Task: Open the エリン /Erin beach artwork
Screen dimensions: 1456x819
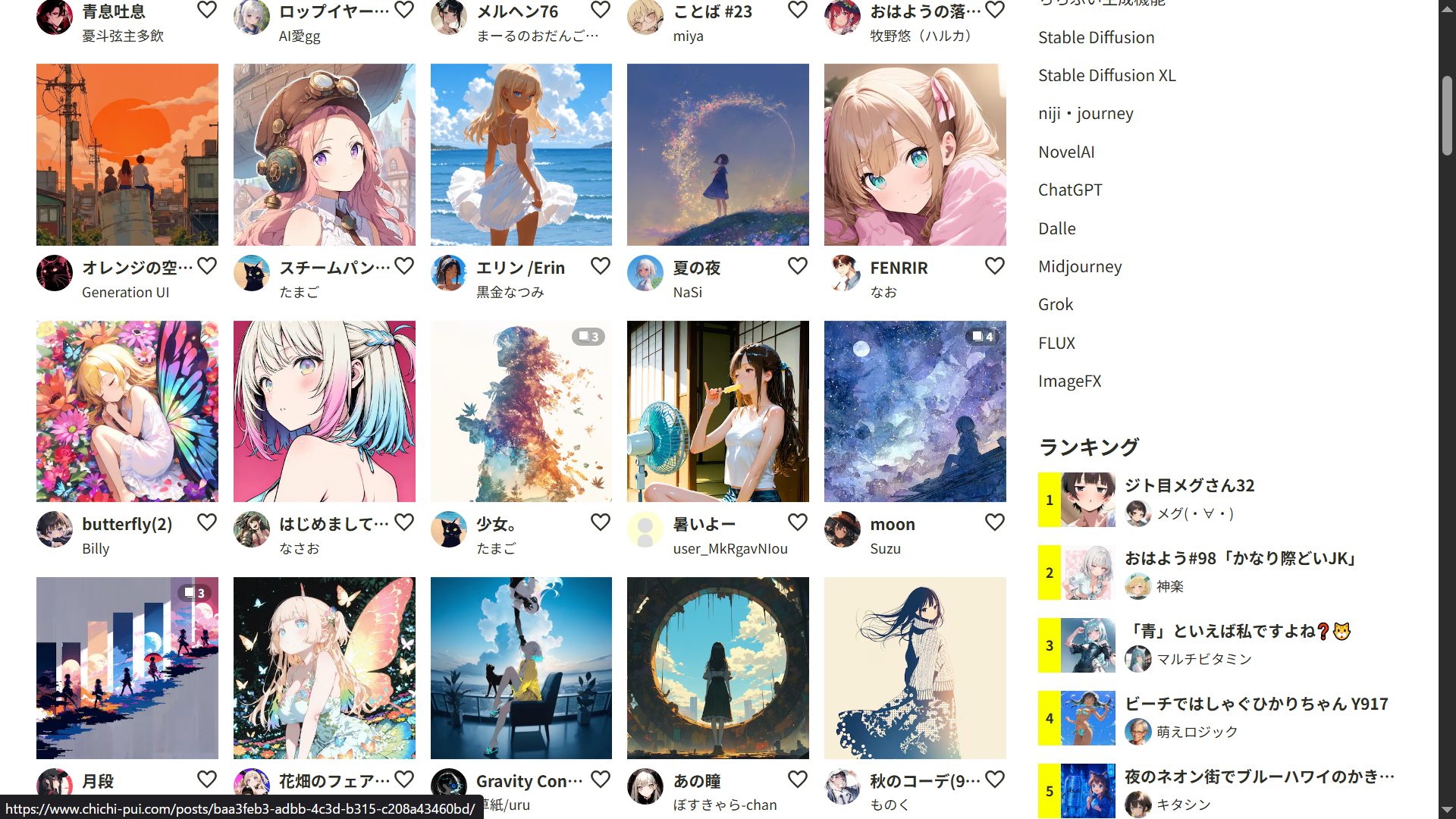Action: [x=521, y=155]
